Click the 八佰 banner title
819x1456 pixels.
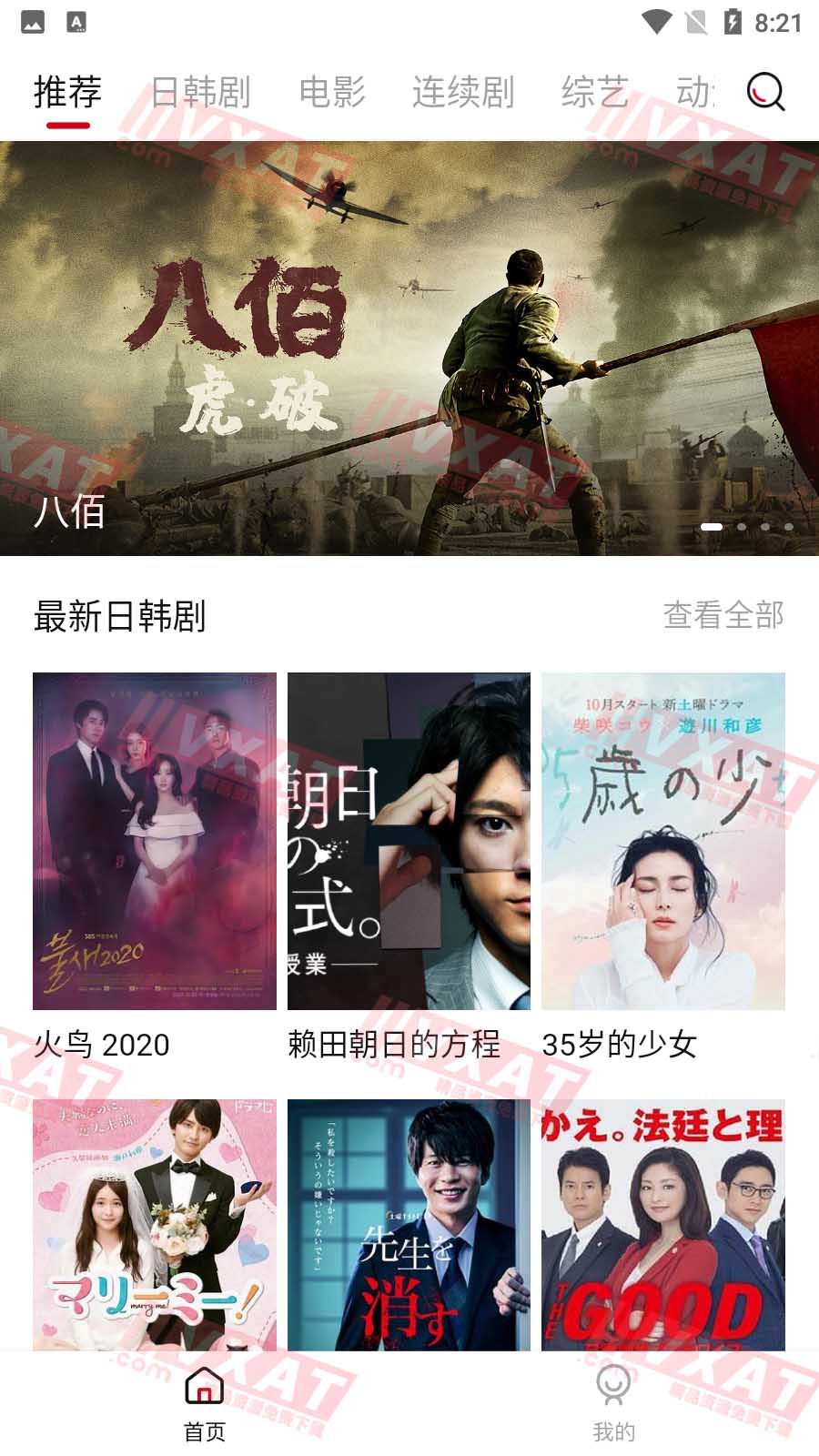(69, 515)
